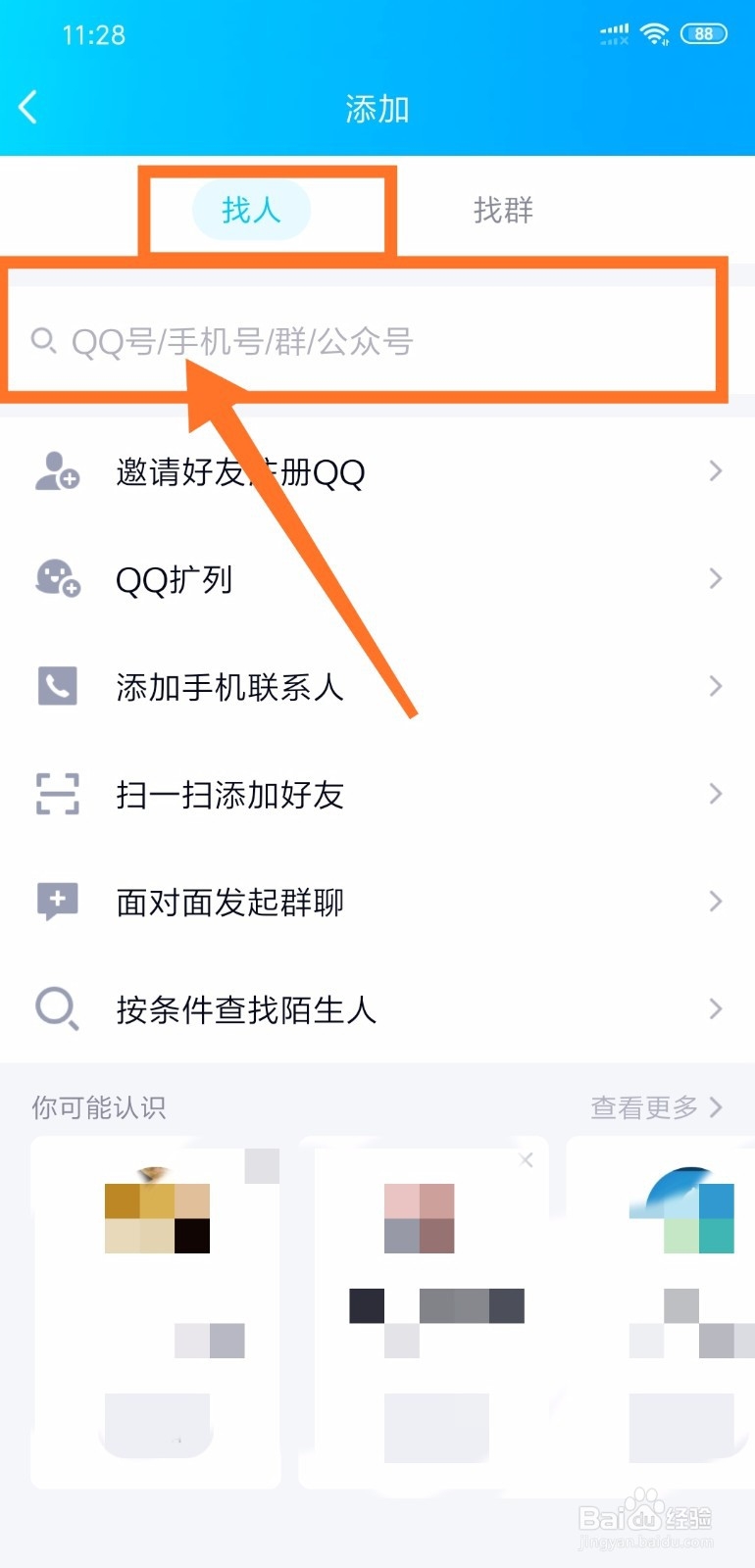Open QQ扩列 via its chat bubble icon
The width and height of the screenshot is (755, 1568).
pos(56,579)
